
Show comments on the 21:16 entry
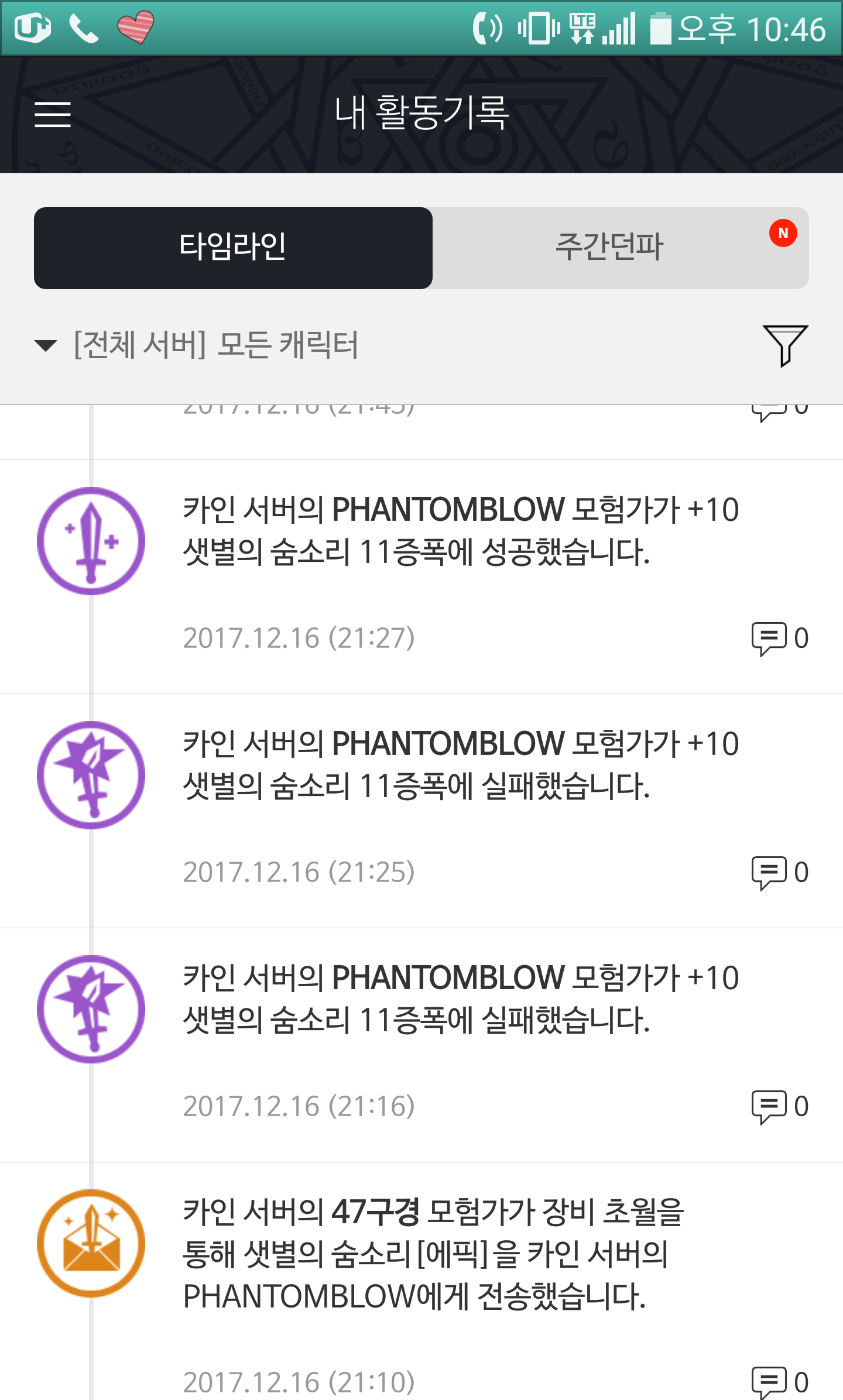point(780,1107)
